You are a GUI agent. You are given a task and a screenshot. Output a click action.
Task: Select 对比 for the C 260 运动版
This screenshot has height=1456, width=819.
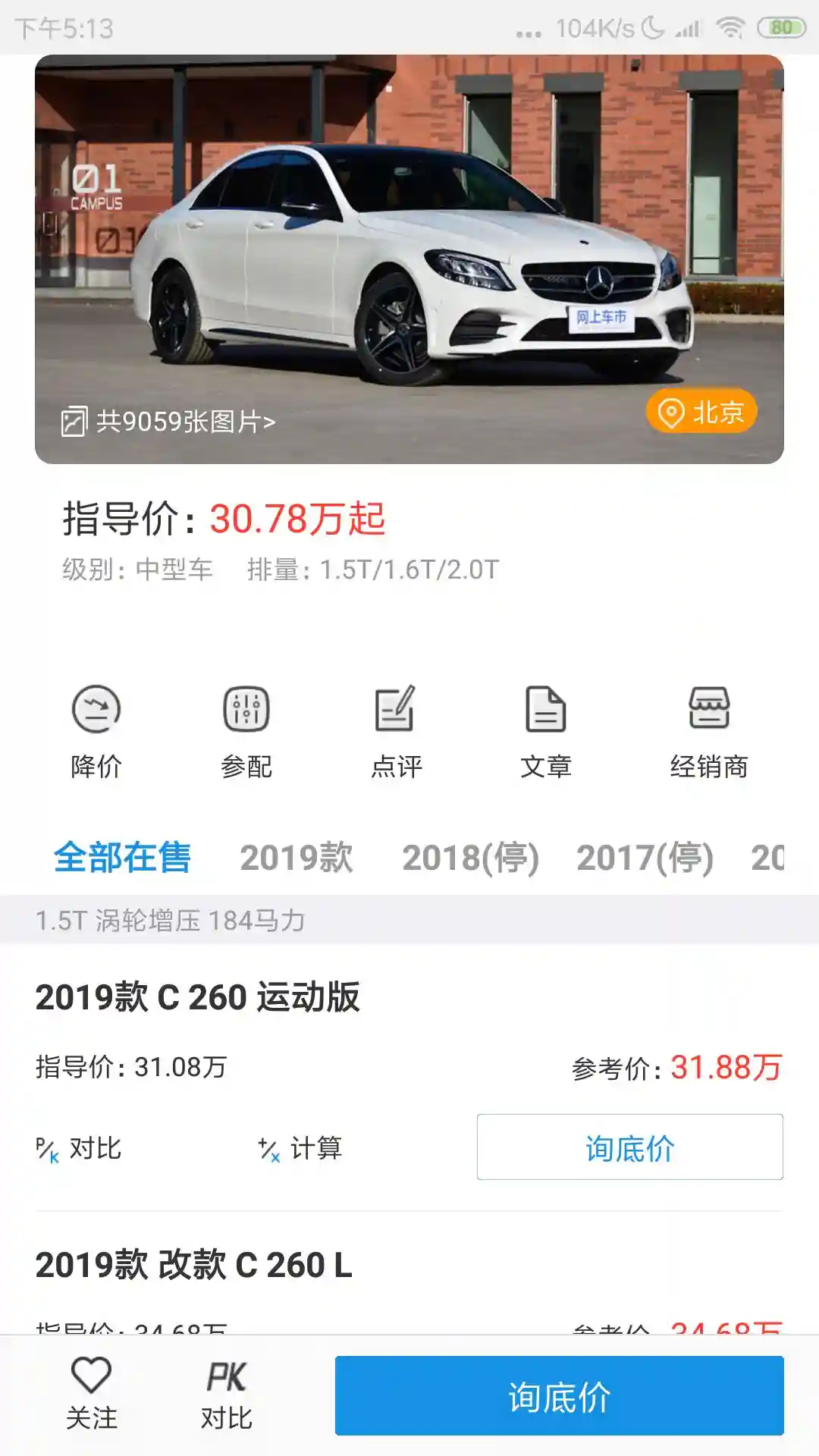coord(78,1147)
